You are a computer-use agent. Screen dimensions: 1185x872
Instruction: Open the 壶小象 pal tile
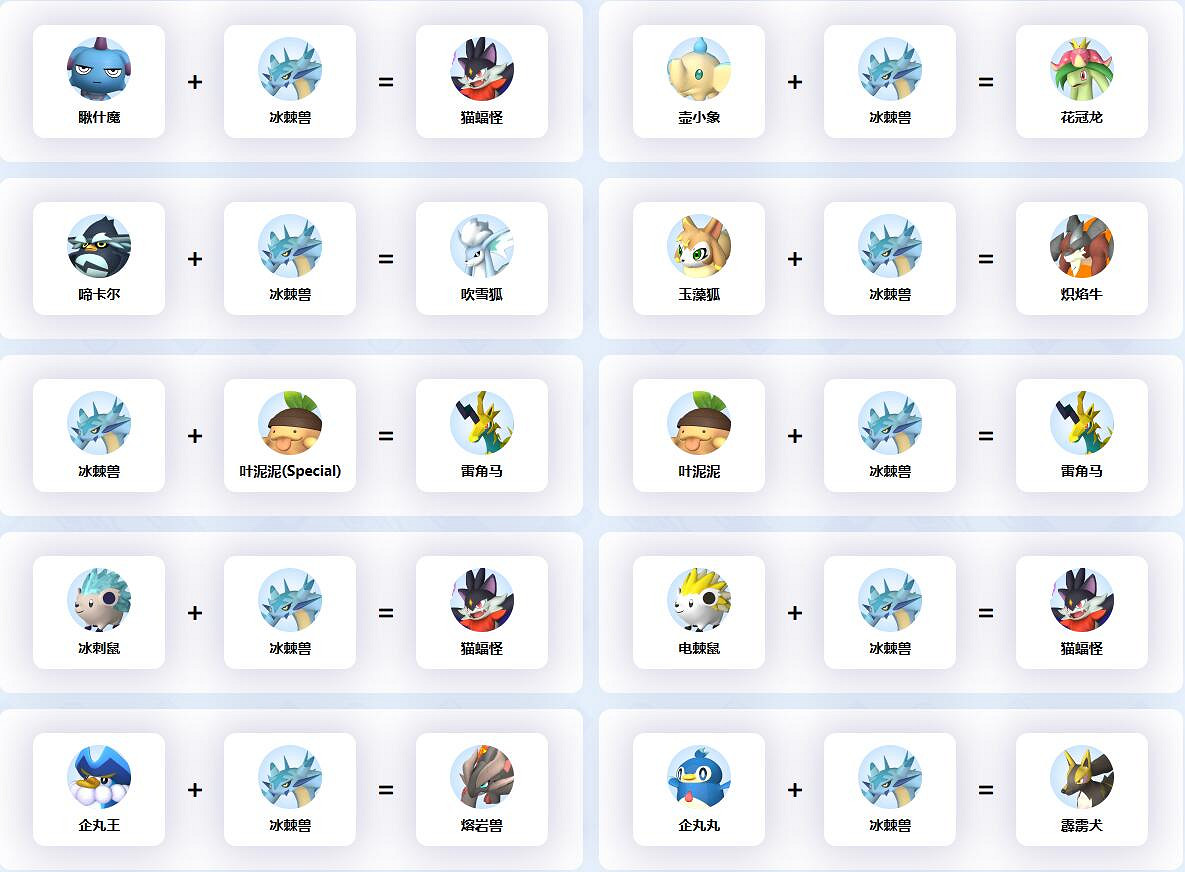(x=699, y=82)
